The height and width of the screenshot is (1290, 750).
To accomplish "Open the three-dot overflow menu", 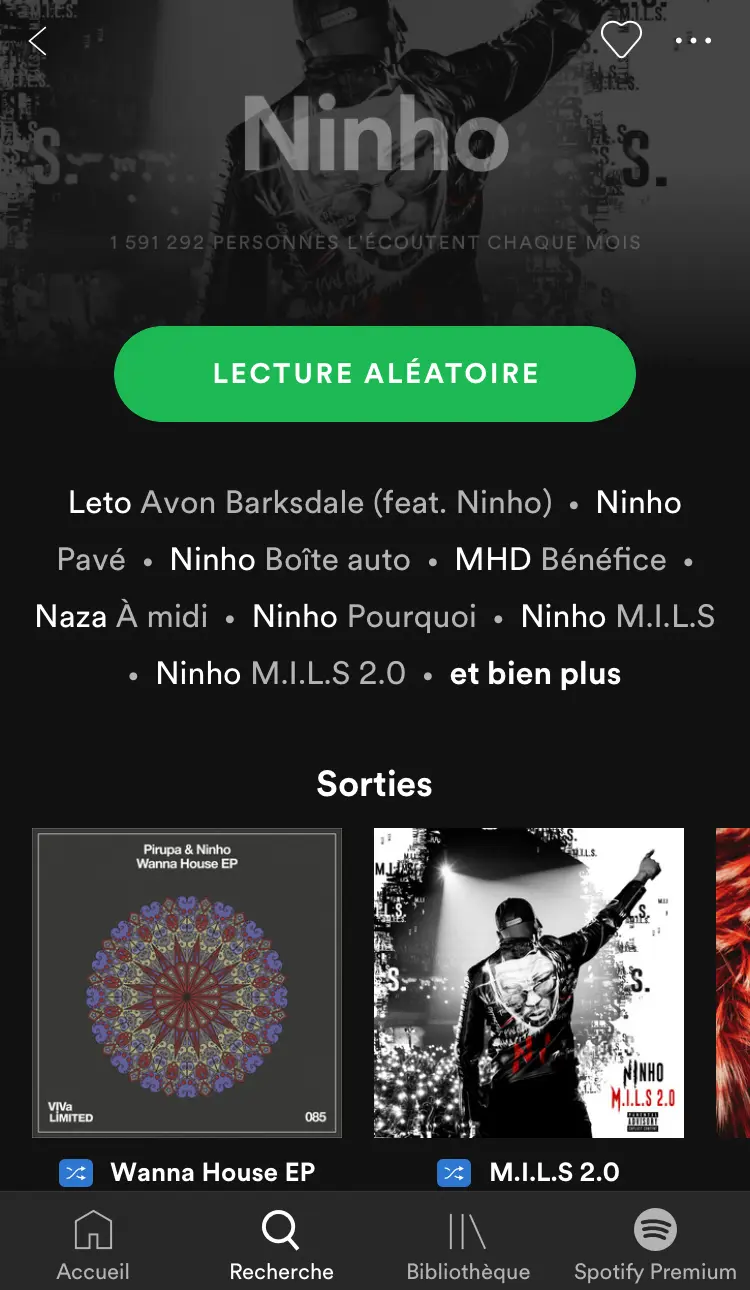I will click(693, 41).
